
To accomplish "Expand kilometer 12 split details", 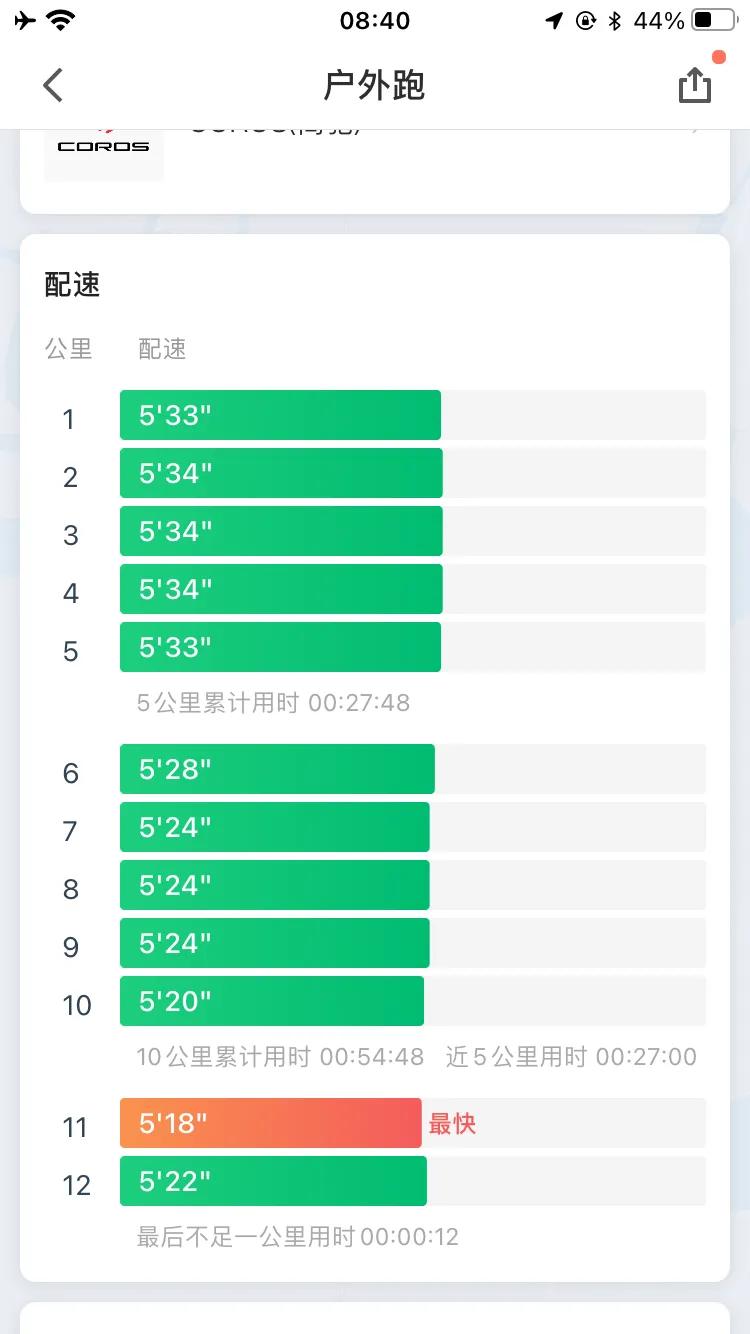I will [272, 1181].
